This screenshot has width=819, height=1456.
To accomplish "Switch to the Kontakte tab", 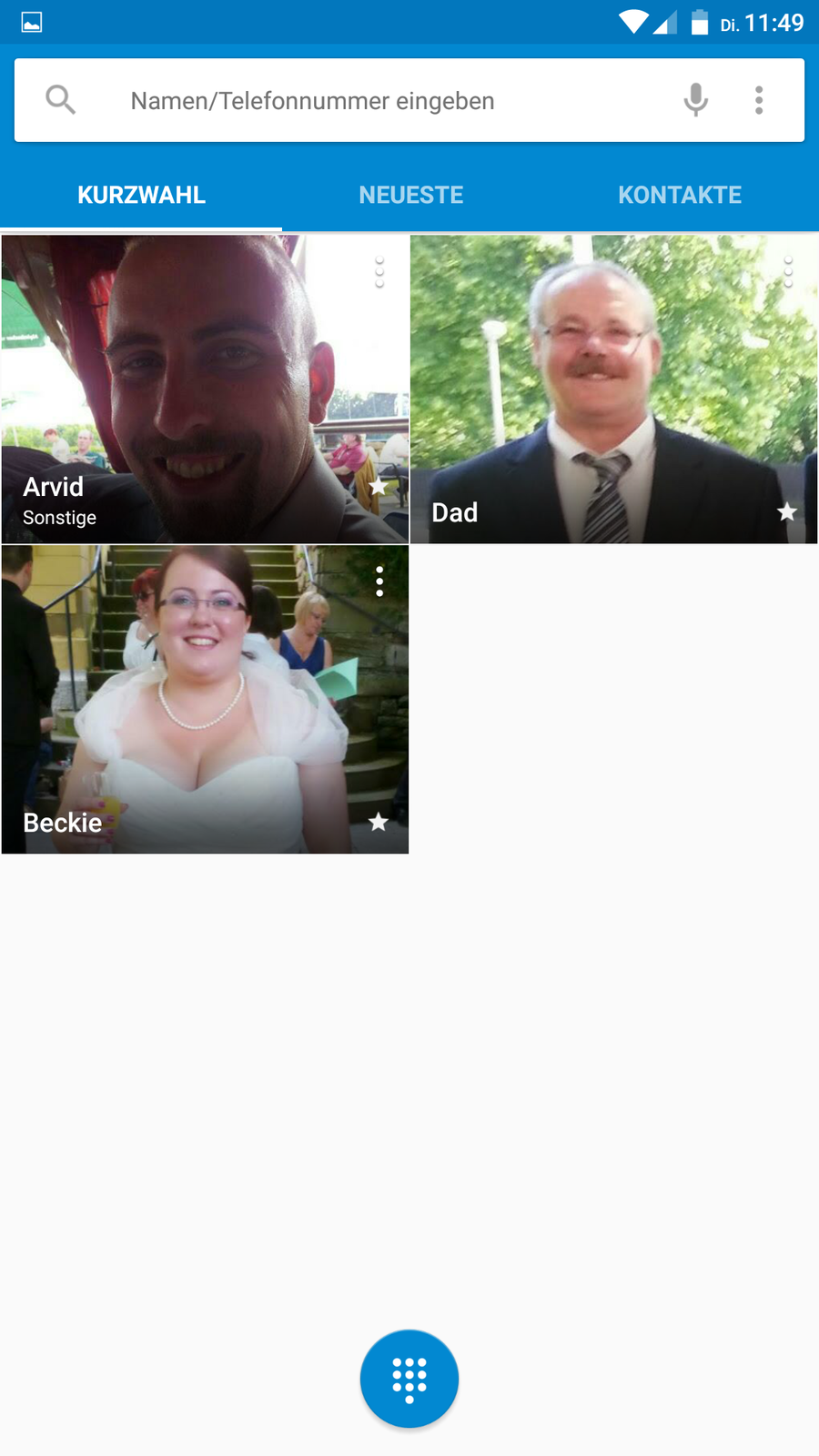I will (680, 195).
